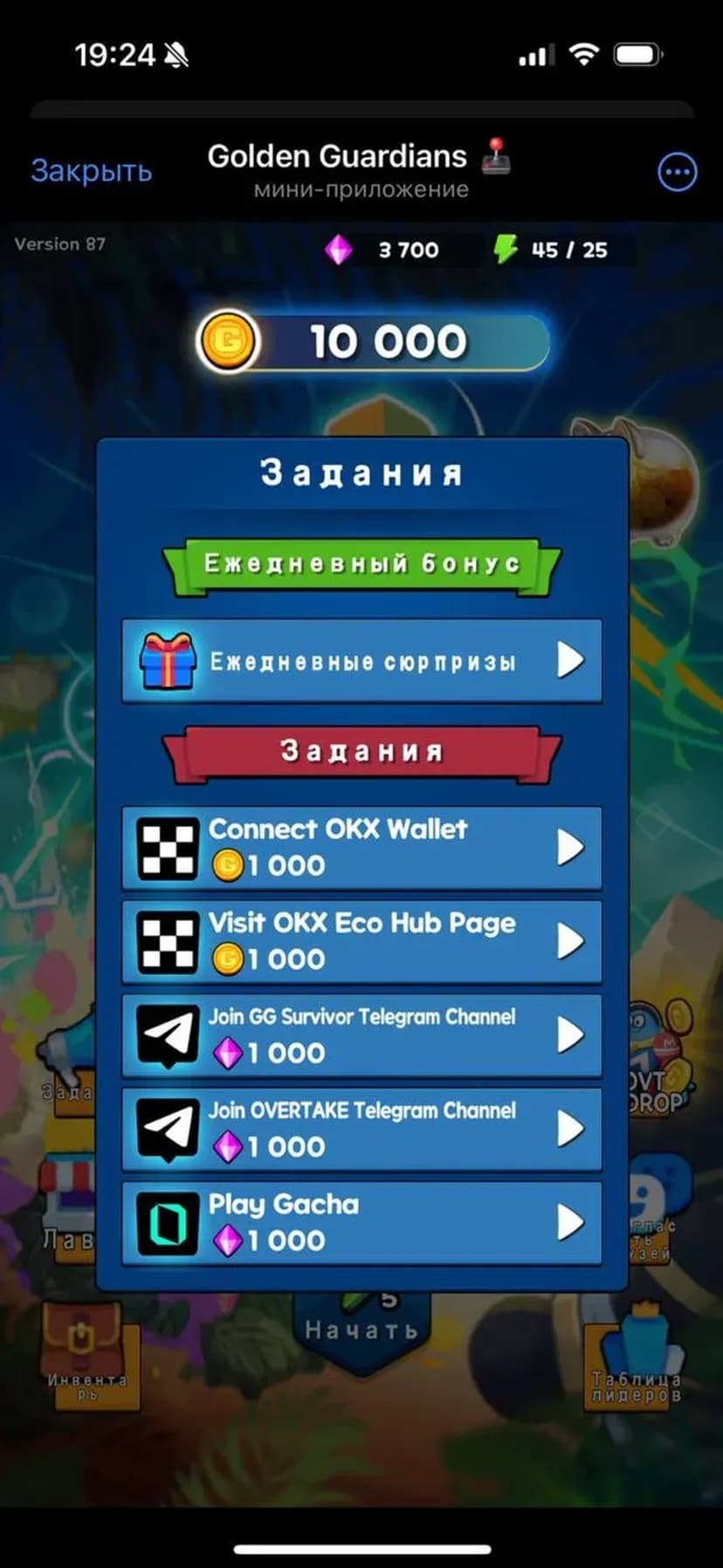Viewport: 723px width, 1568px height.
Task: Select Join GG Survivor Telegram Channel task
Action: [x=361, y=1035]
